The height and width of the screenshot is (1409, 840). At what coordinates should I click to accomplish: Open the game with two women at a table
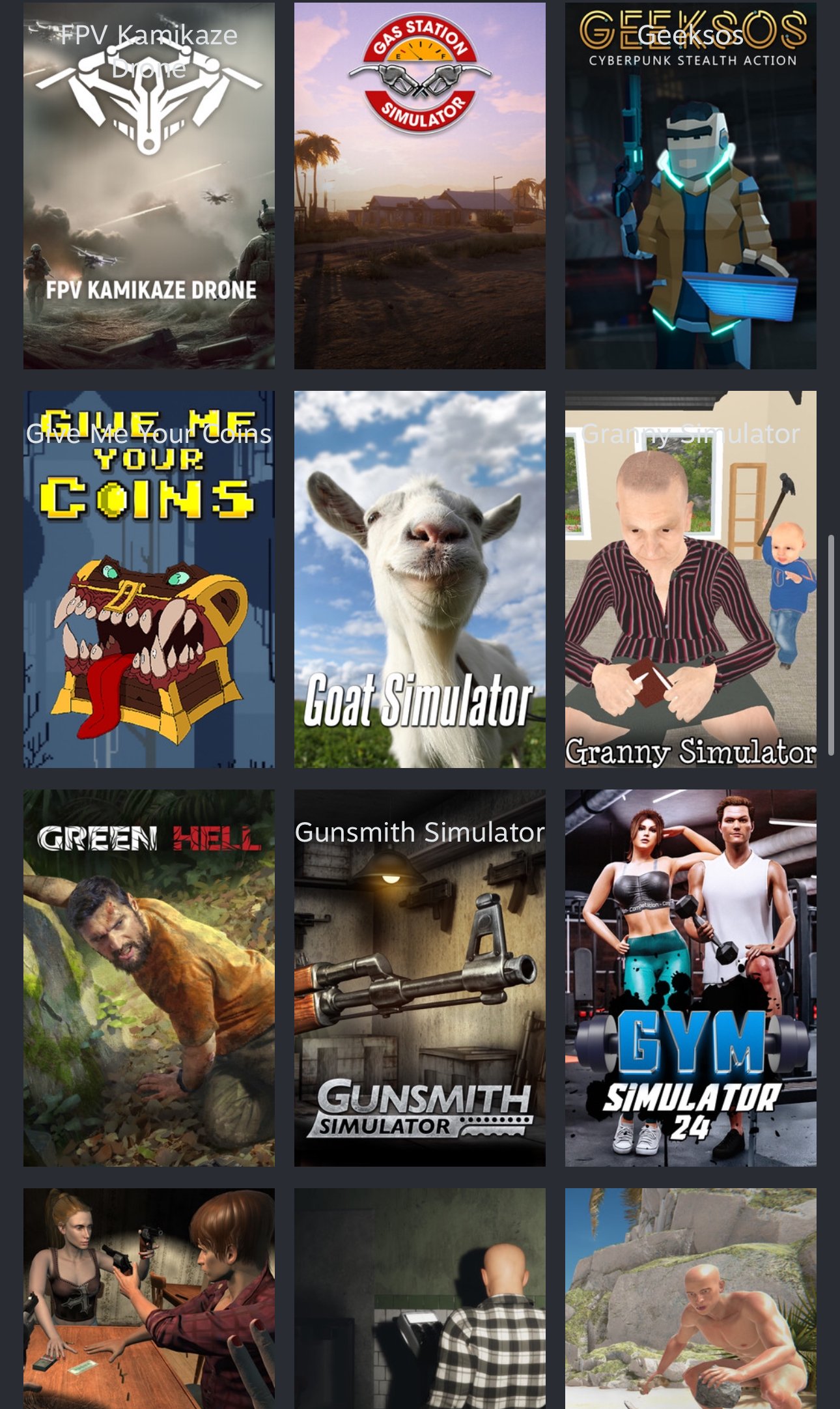pos(148,1300)
